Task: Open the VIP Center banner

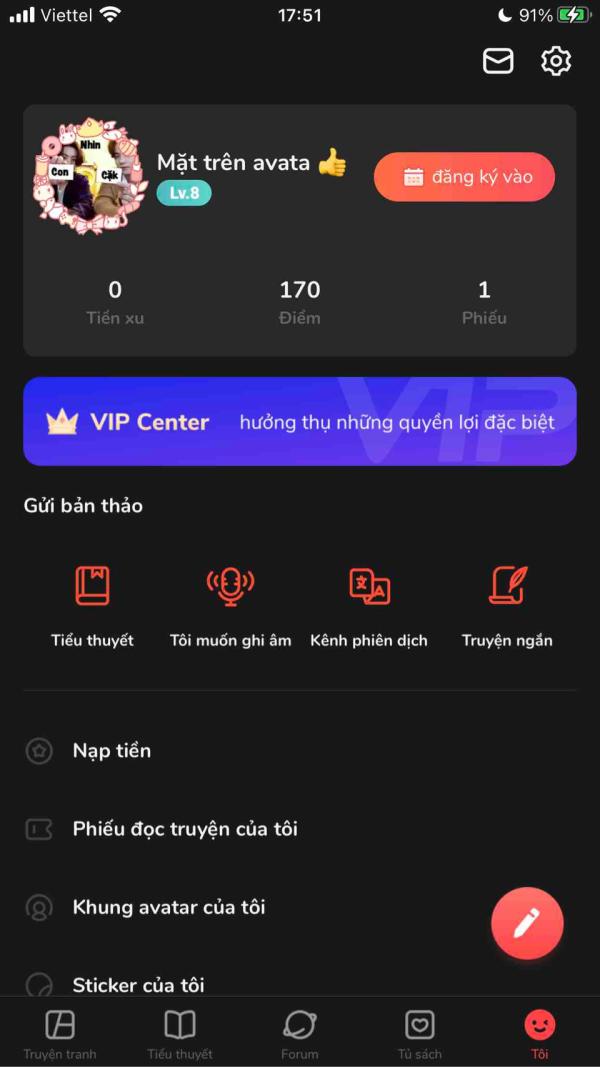Action: click(x=300, y=421)
